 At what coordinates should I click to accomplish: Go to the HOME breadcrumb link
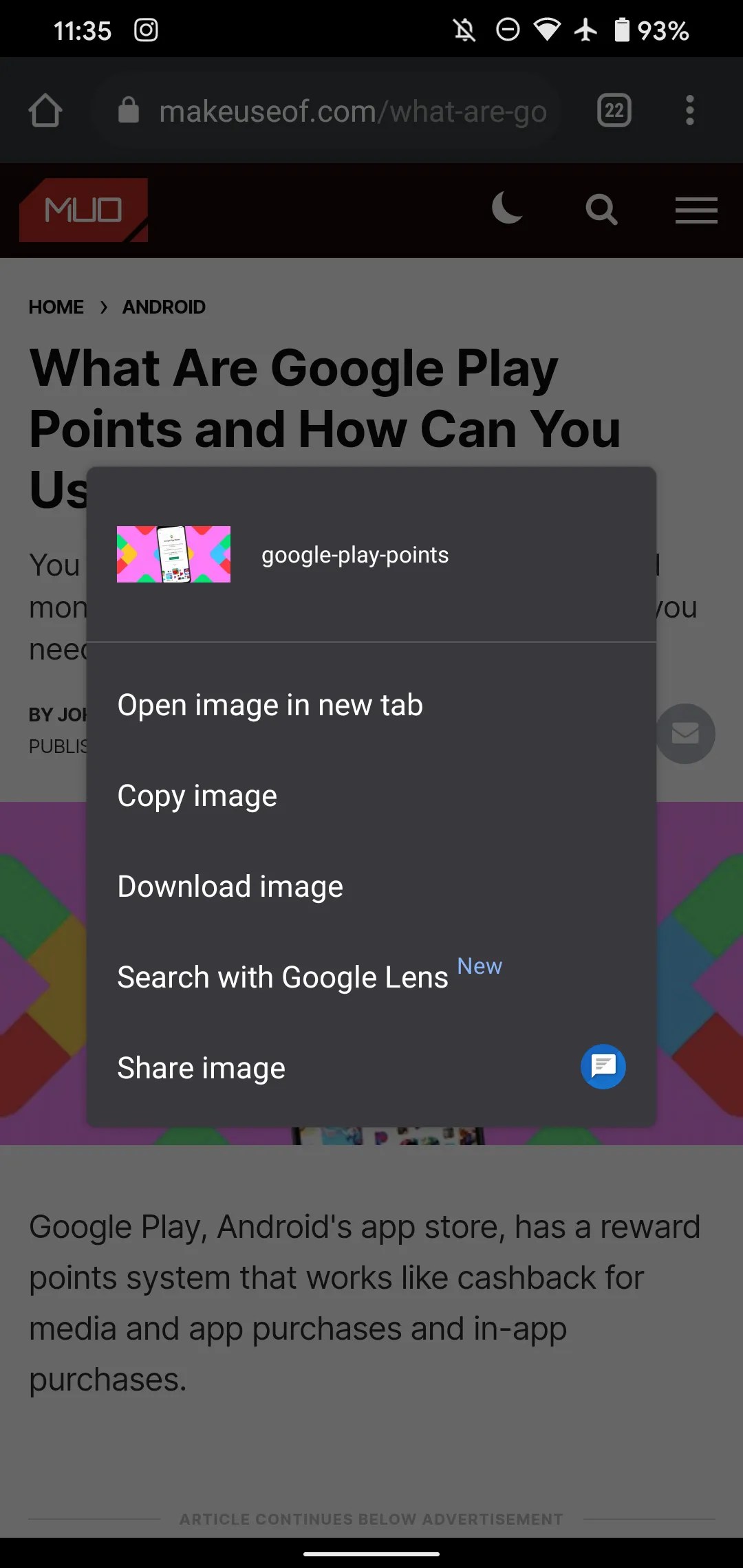coord(56,307)
